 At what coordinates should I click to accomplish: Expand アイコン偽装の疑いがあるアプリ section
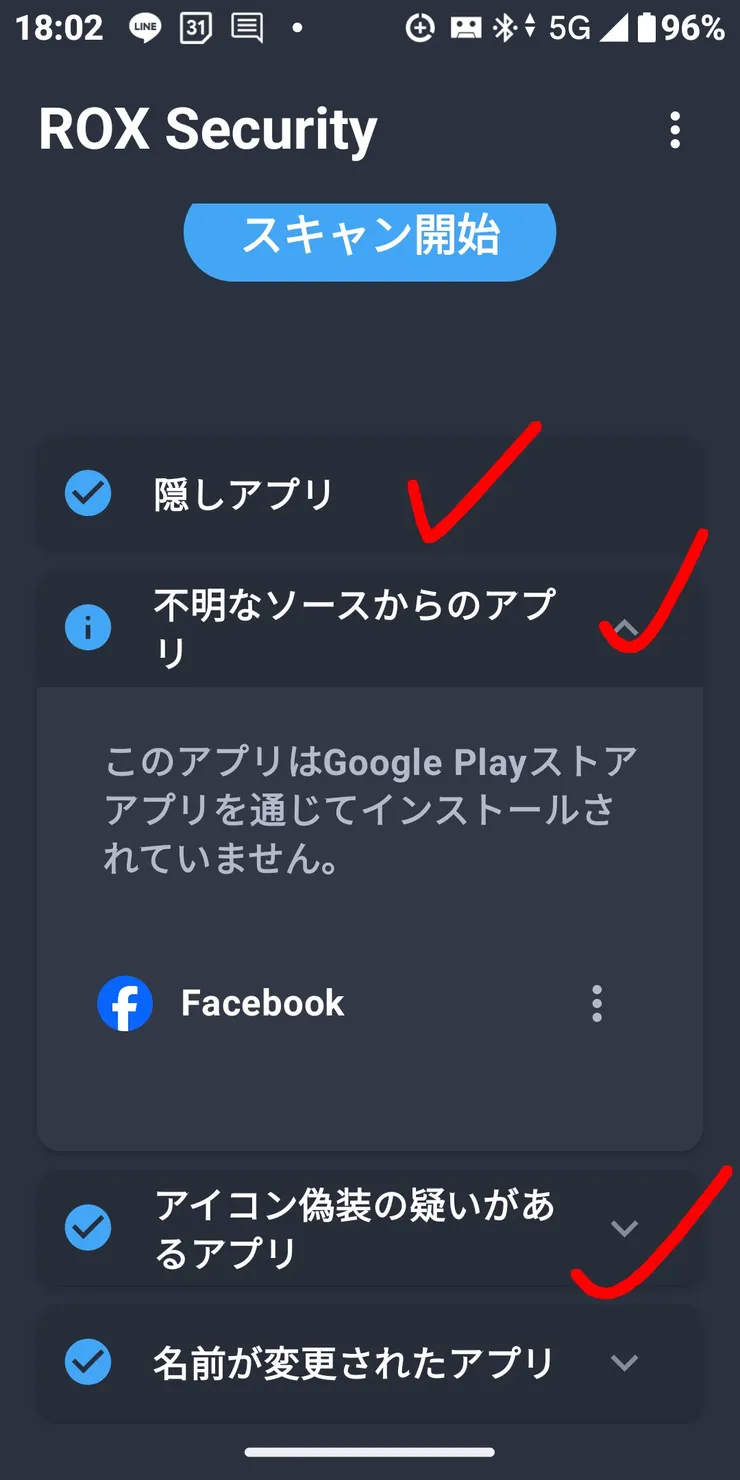click(x=624, y=1228)
